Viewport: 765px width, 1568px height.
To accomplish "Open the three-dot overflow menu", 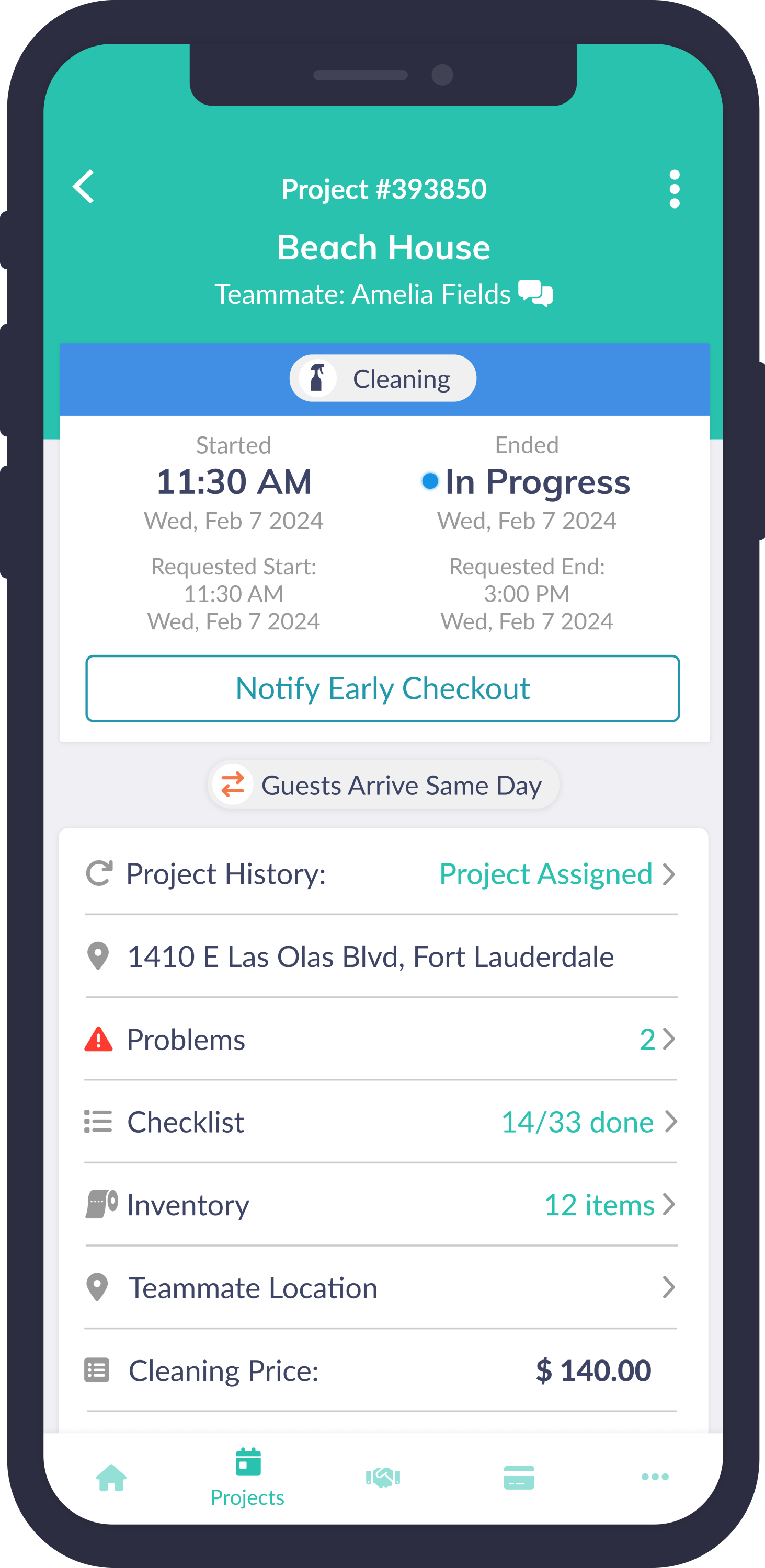I will (x=673, y=189).
